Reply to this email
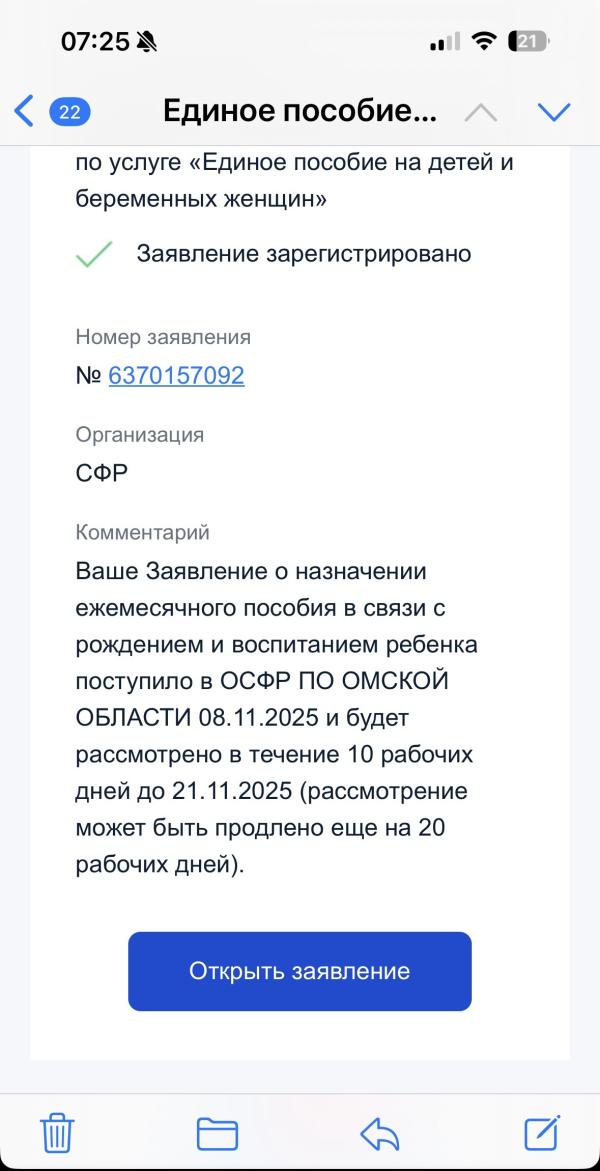Screen dimensions: 600x1171 coord(380,1134)
